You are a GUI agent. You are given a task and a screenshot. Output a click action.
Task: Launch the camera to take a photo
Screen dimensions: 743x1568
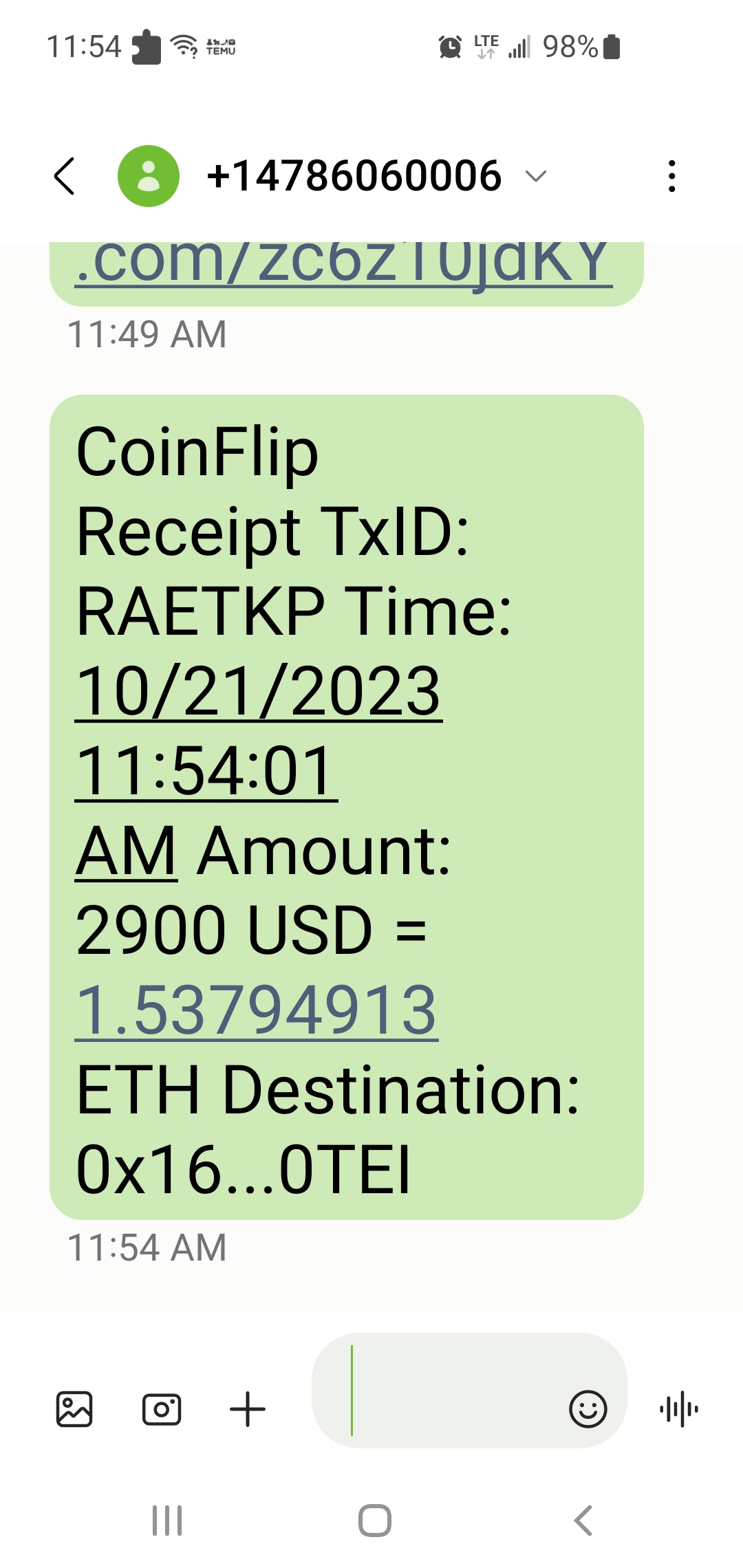pos(162,1409)
